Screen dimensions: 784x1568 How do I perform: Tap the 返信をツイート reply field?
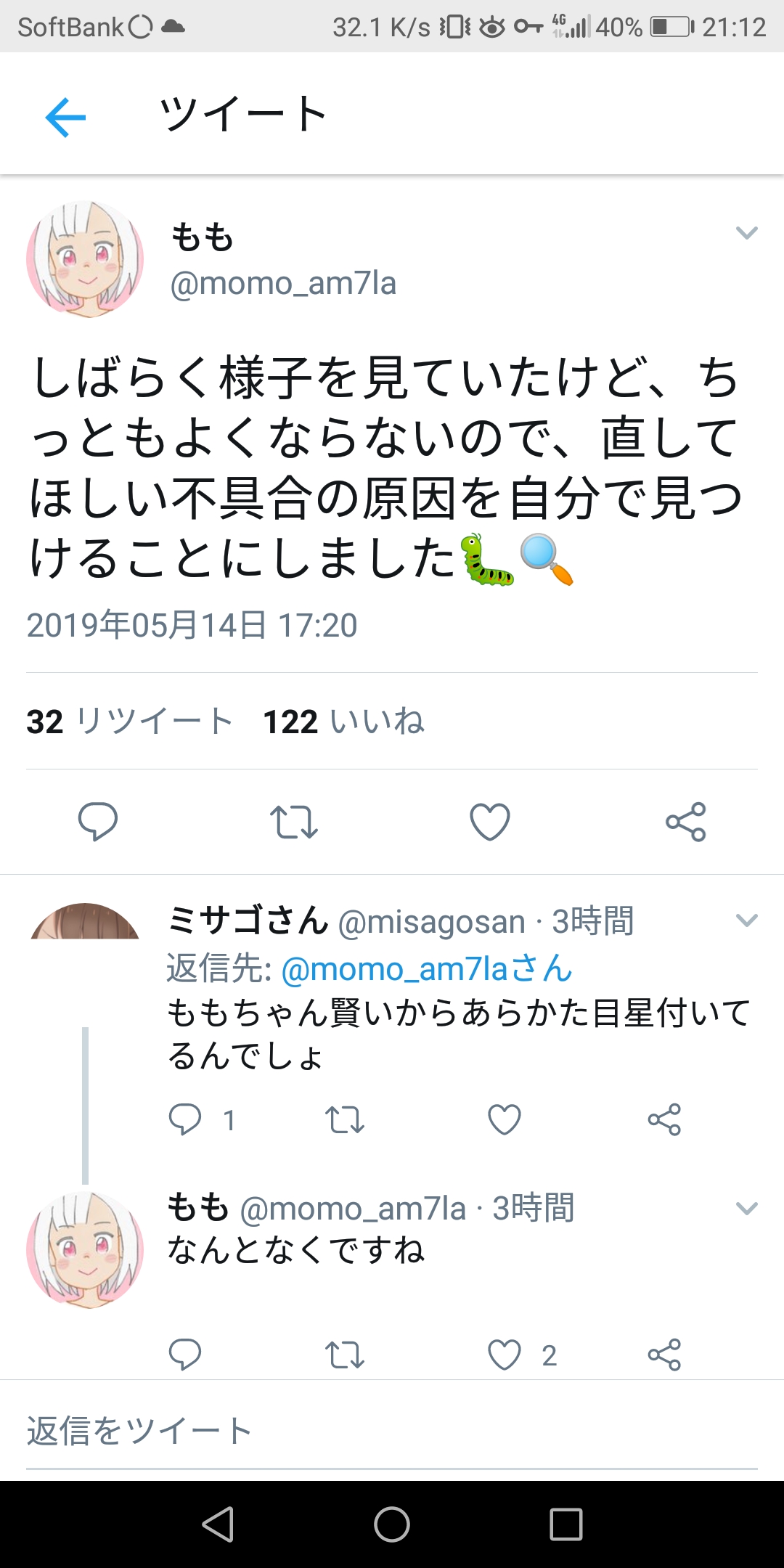click(x=392, y=1432)
